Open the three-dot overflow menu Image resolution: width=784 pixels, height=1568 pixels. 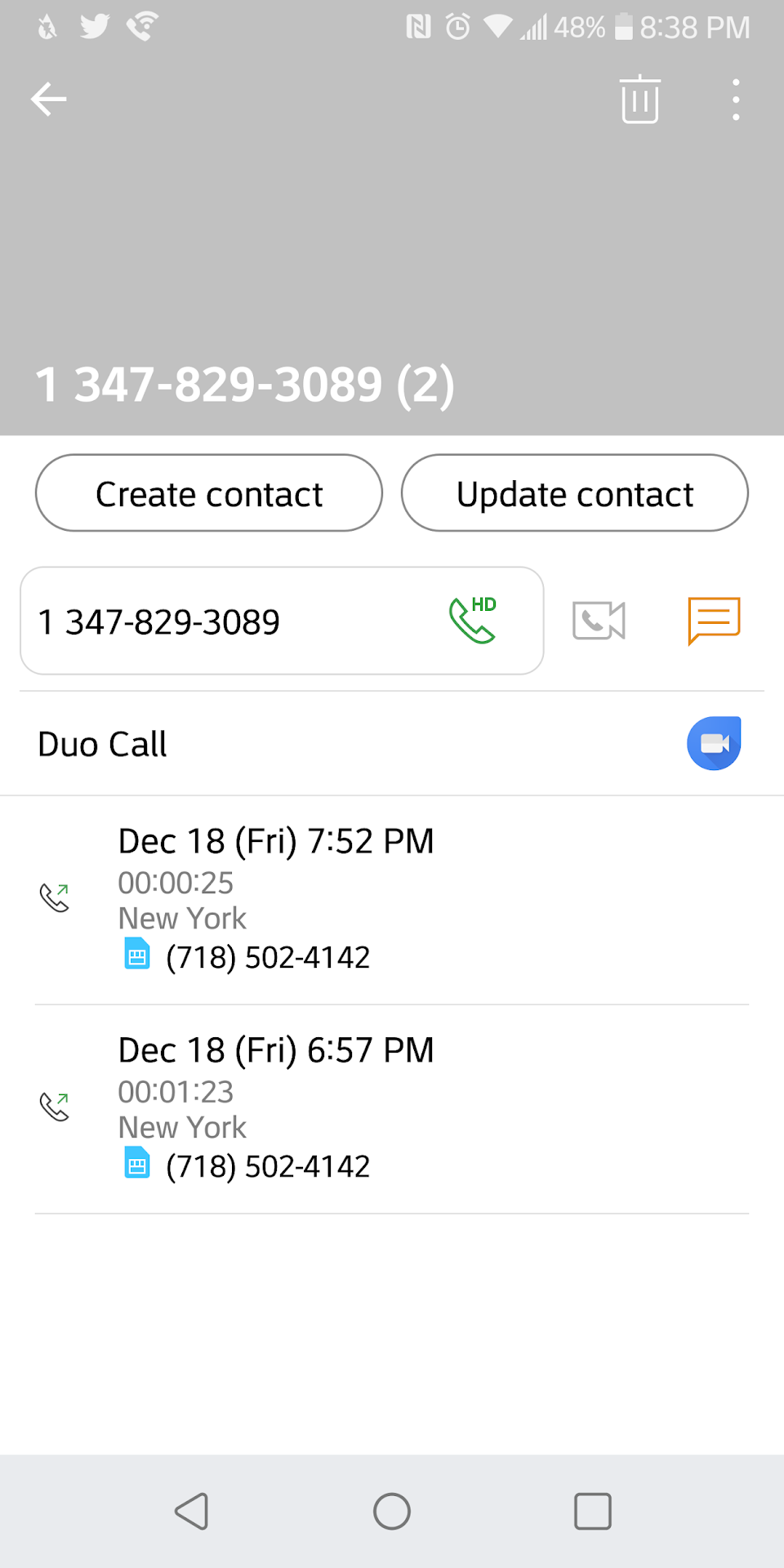pyautogui.click(x=736, y=100)
